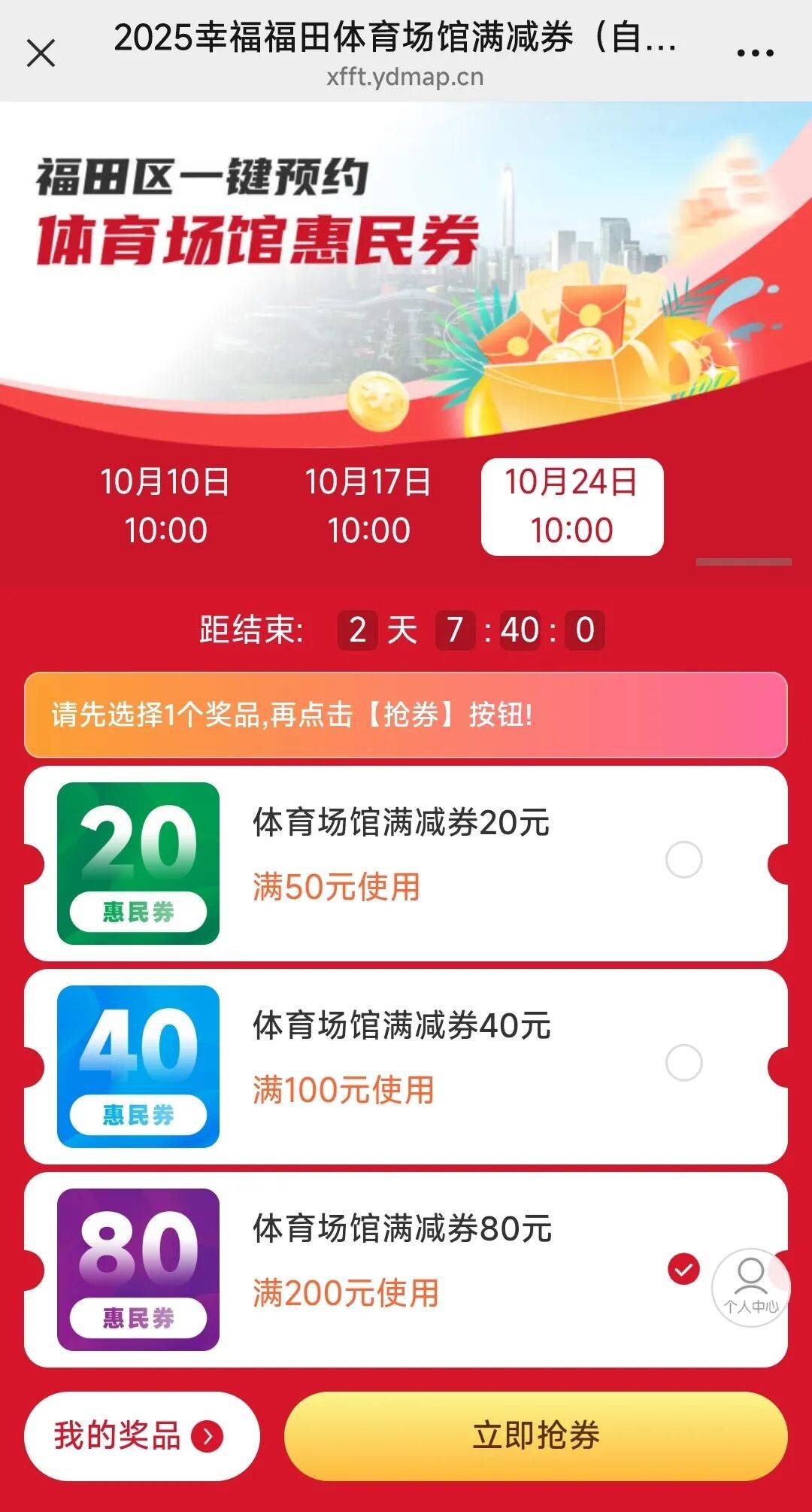The image size is (812, 1512).
Task: Open 我的奖品 to view my prizes
Action: pos(141,1435)
